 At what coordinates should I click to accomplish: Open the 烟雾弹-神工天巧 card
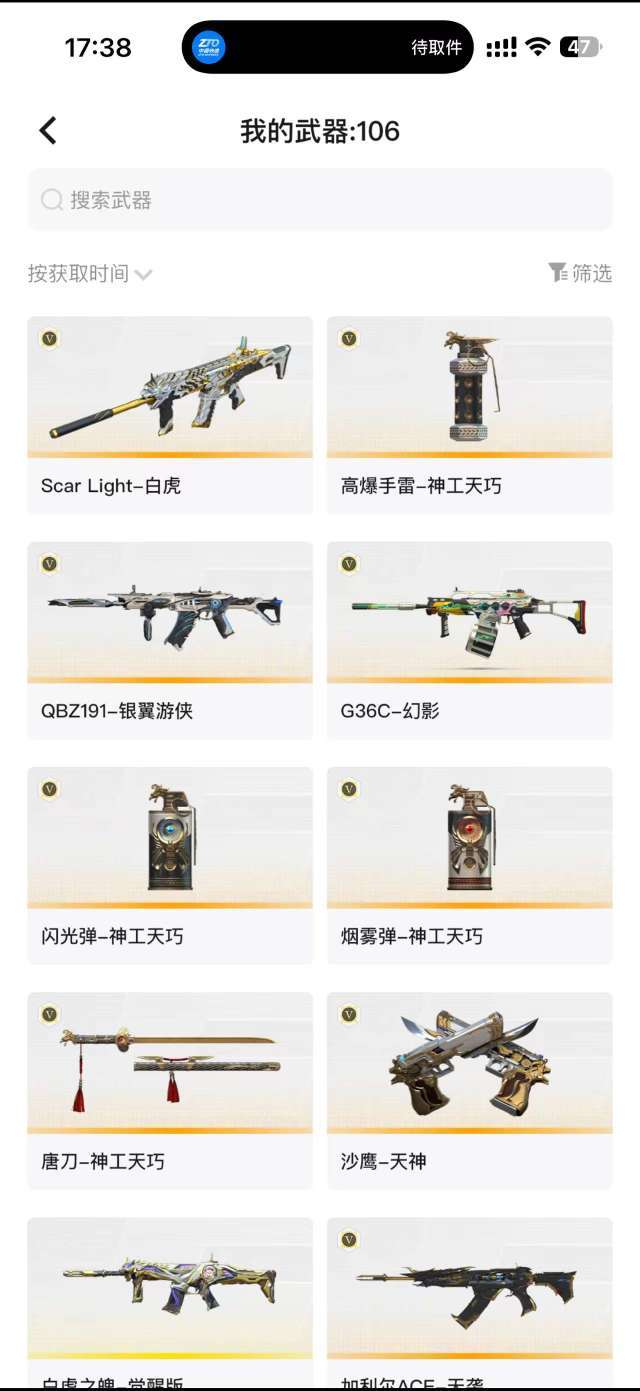pyautogui.click(x=470, y=864)
